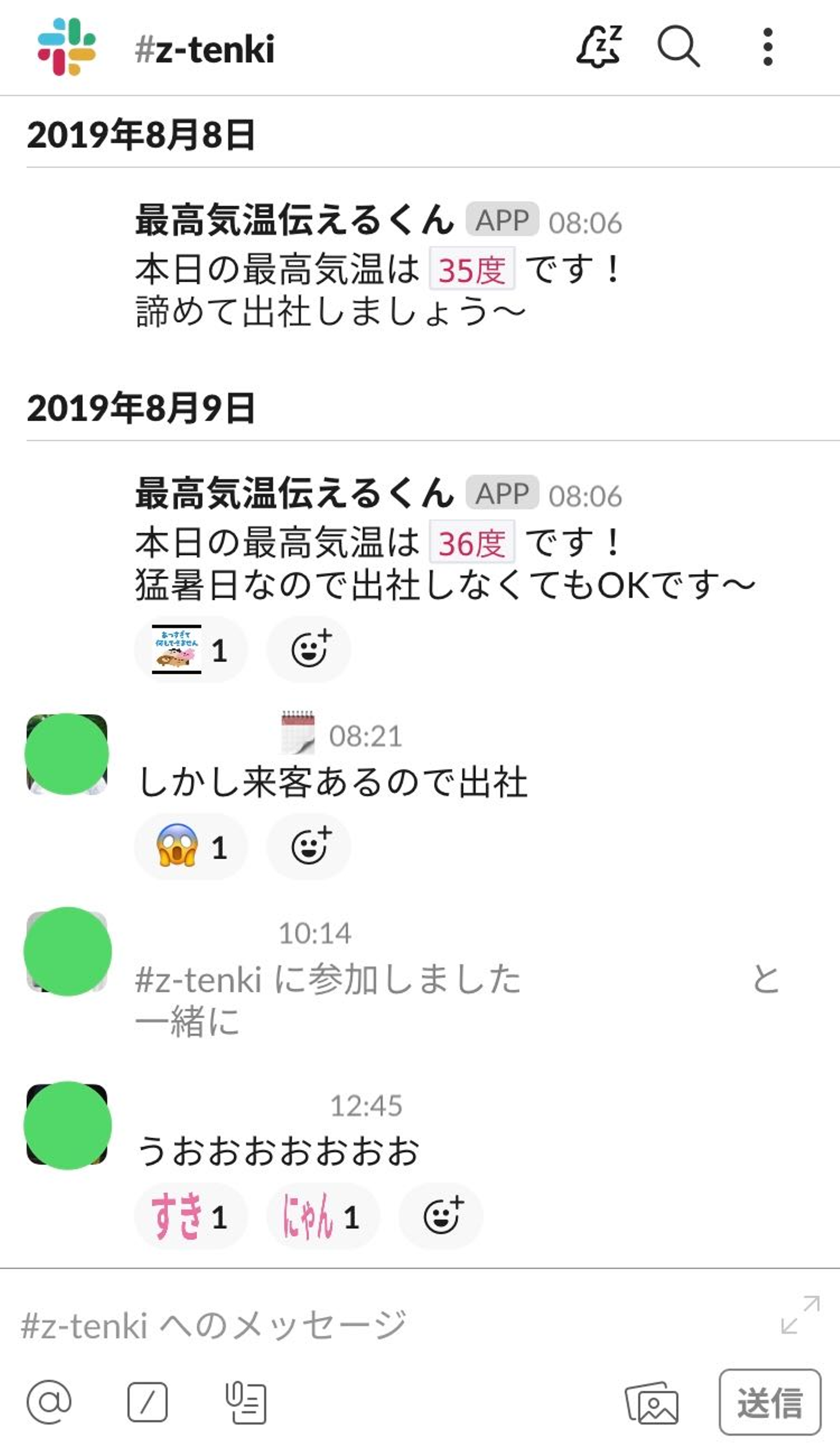The width and height of the screenshot is (840, 1445).
Task: Tap the 送信 send button
Action: tap(769, 1402)
